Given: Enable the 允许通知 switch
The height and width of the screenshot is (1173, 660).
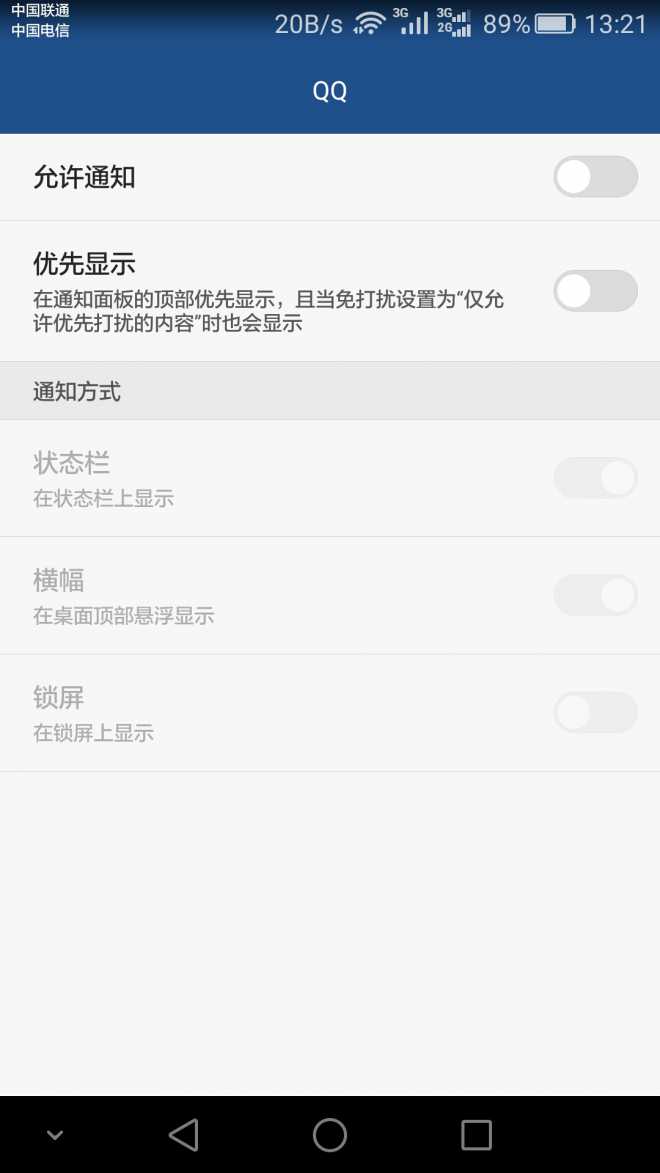Looking at the screenshot, I should click(x=596, y=177).
